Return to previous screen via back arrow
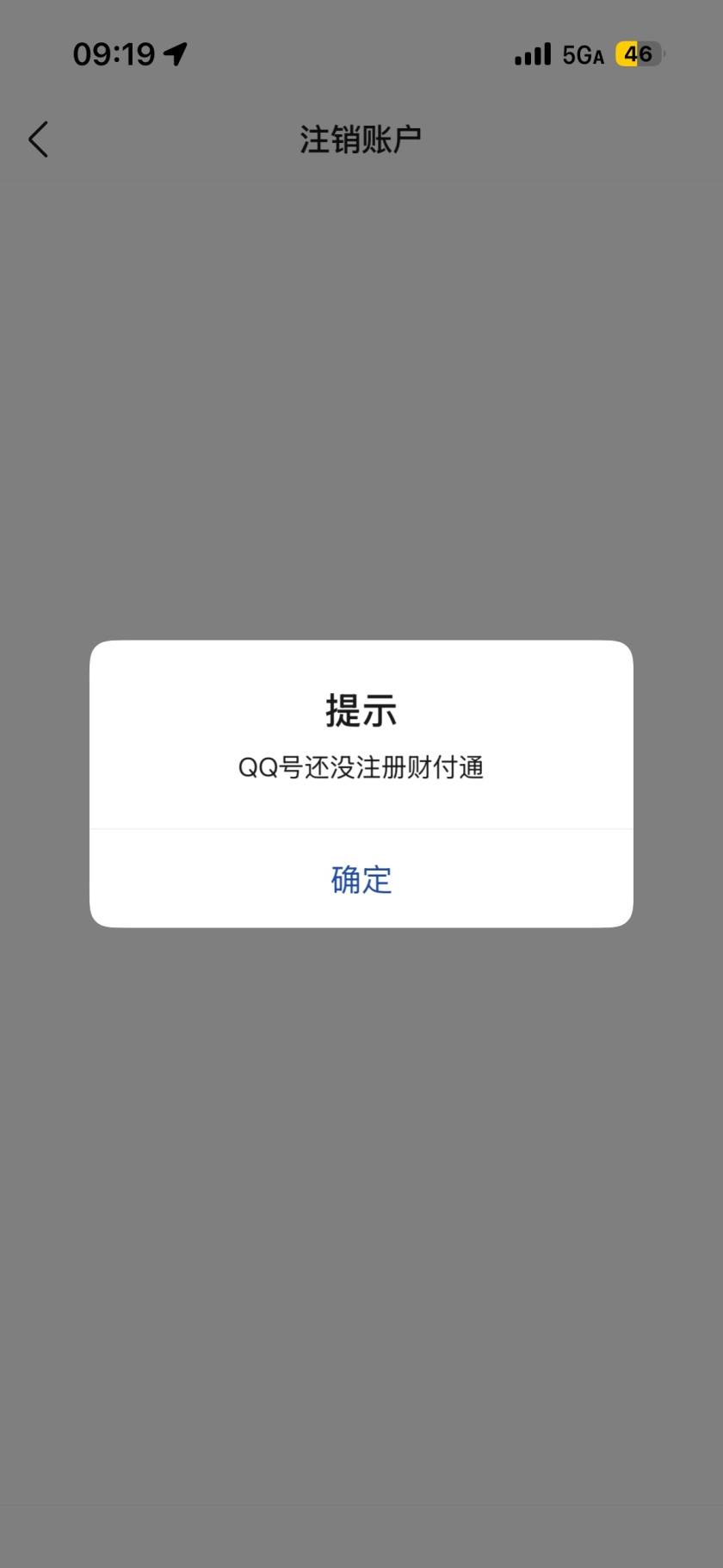 (x=38, y=139)
